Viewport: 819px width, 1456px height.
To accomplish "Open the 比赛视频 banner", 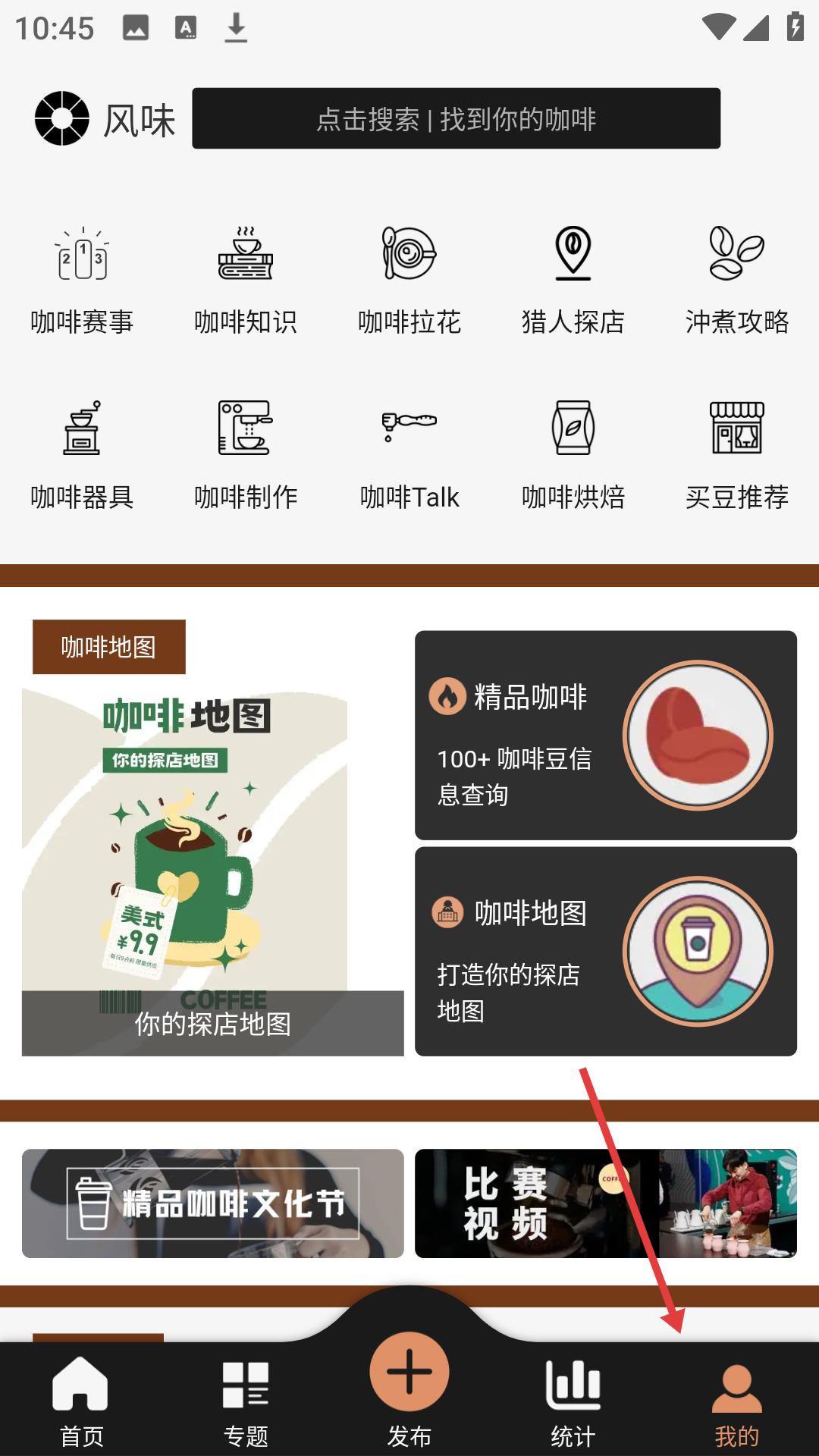I will pyautogui.click(x=605, y=1203).
